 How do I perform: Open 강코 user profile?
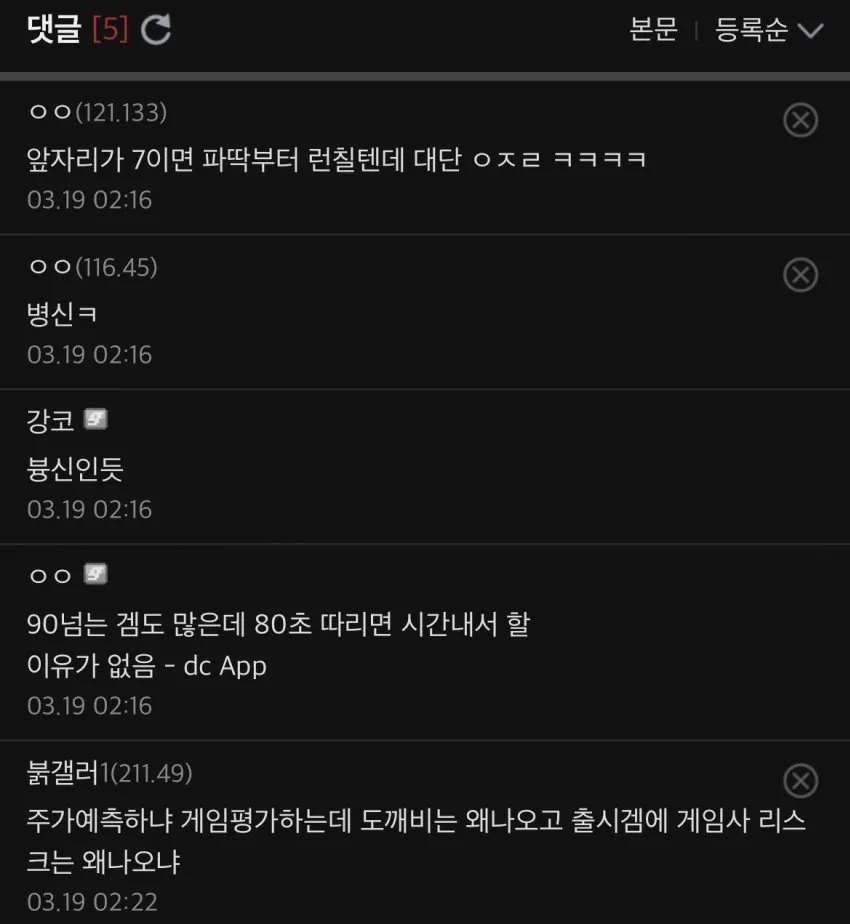[x=51, y=421]
